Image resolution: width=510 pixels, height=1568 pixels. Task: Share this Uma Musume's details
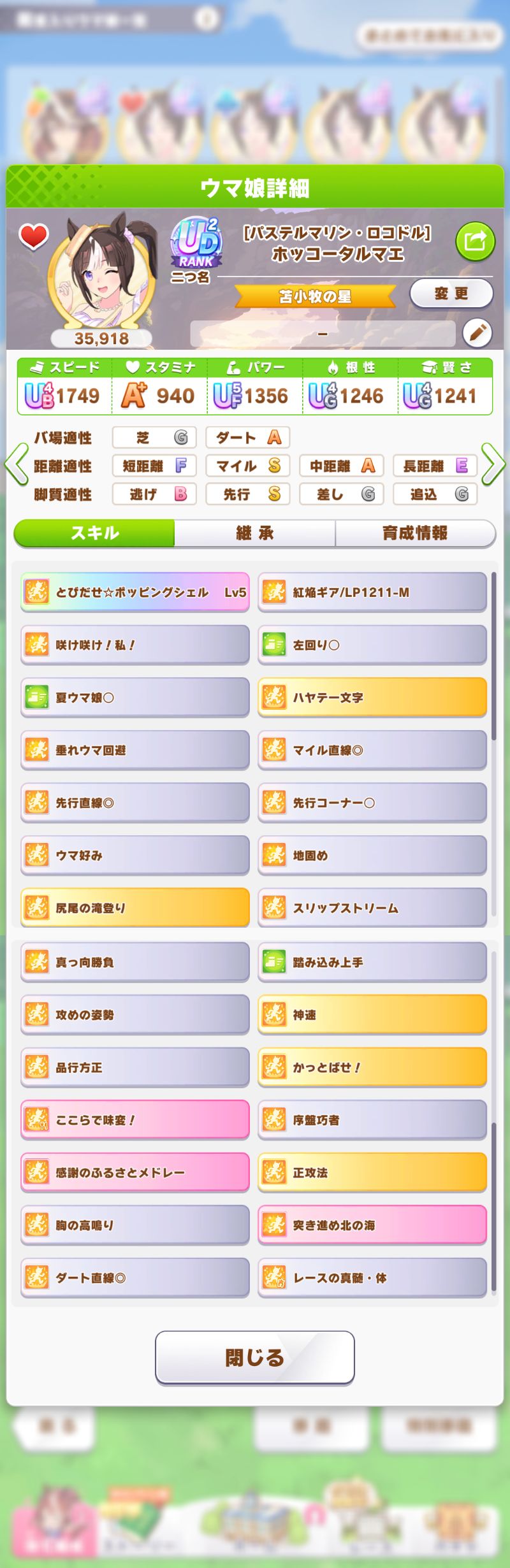pos(475,241)
